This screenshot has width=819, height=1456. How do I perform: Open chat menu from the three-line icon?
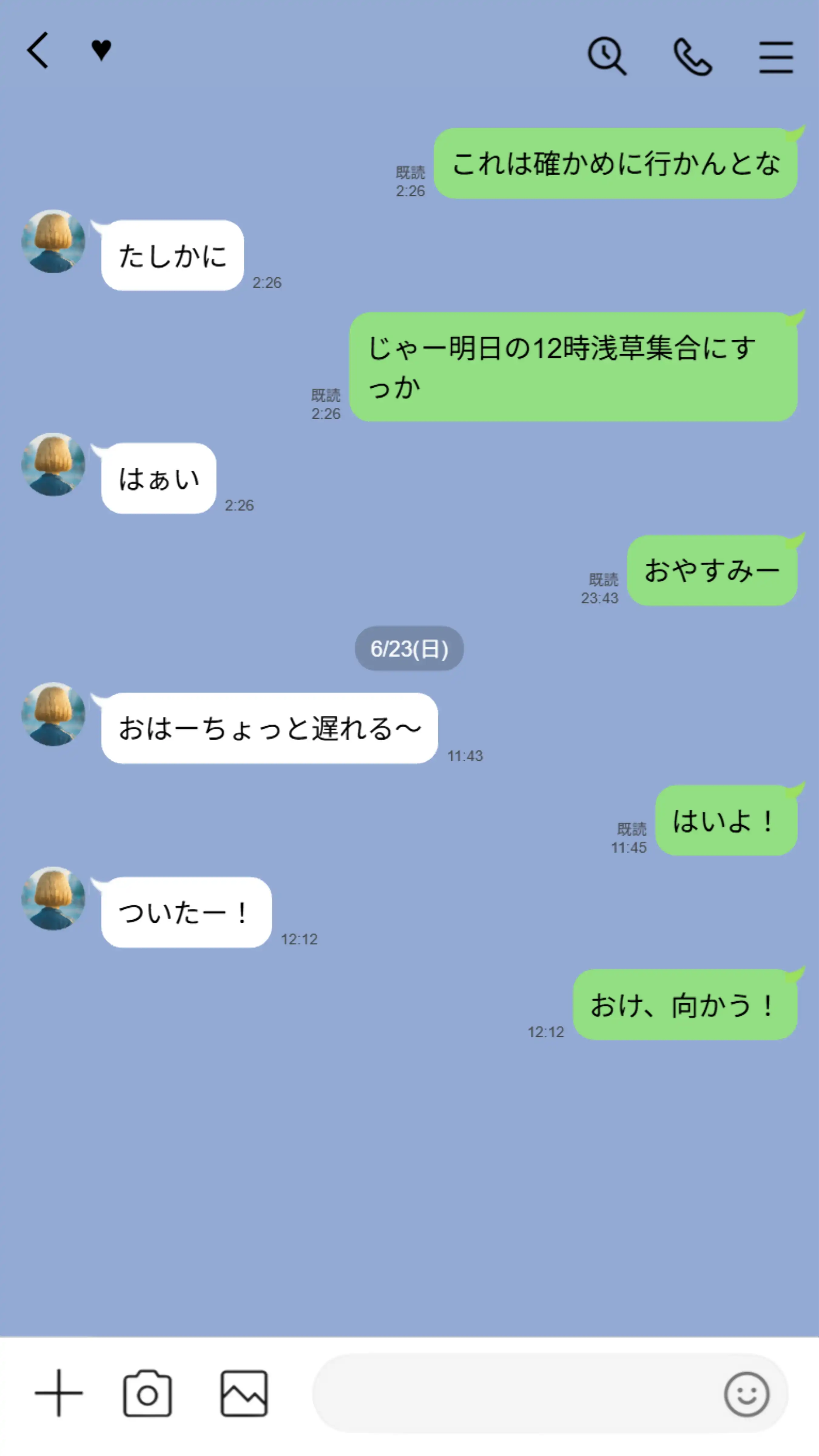coord(777,56)
